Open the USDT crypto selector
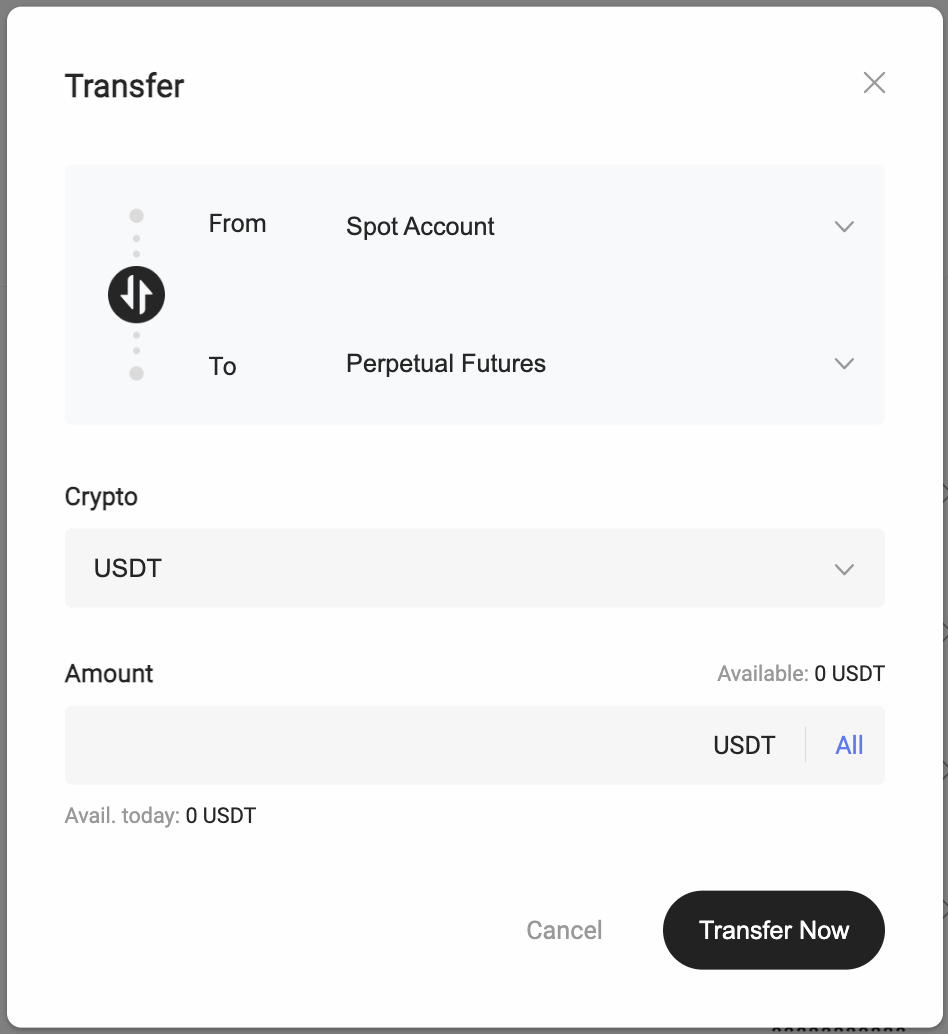The image size is (948, 1034). (474, 568)
